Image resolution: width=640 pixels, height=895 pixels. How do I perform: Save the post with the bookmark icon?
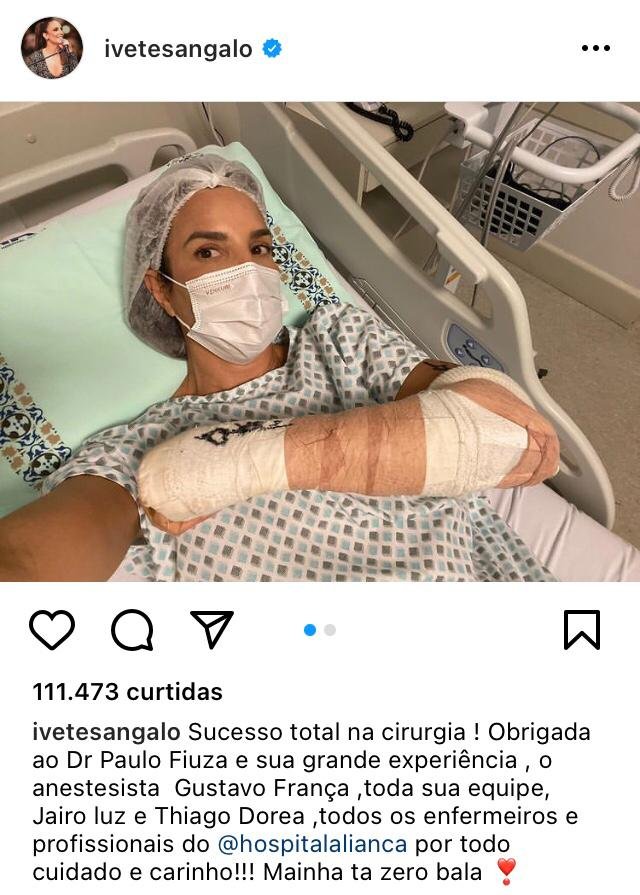pos(582,630)
